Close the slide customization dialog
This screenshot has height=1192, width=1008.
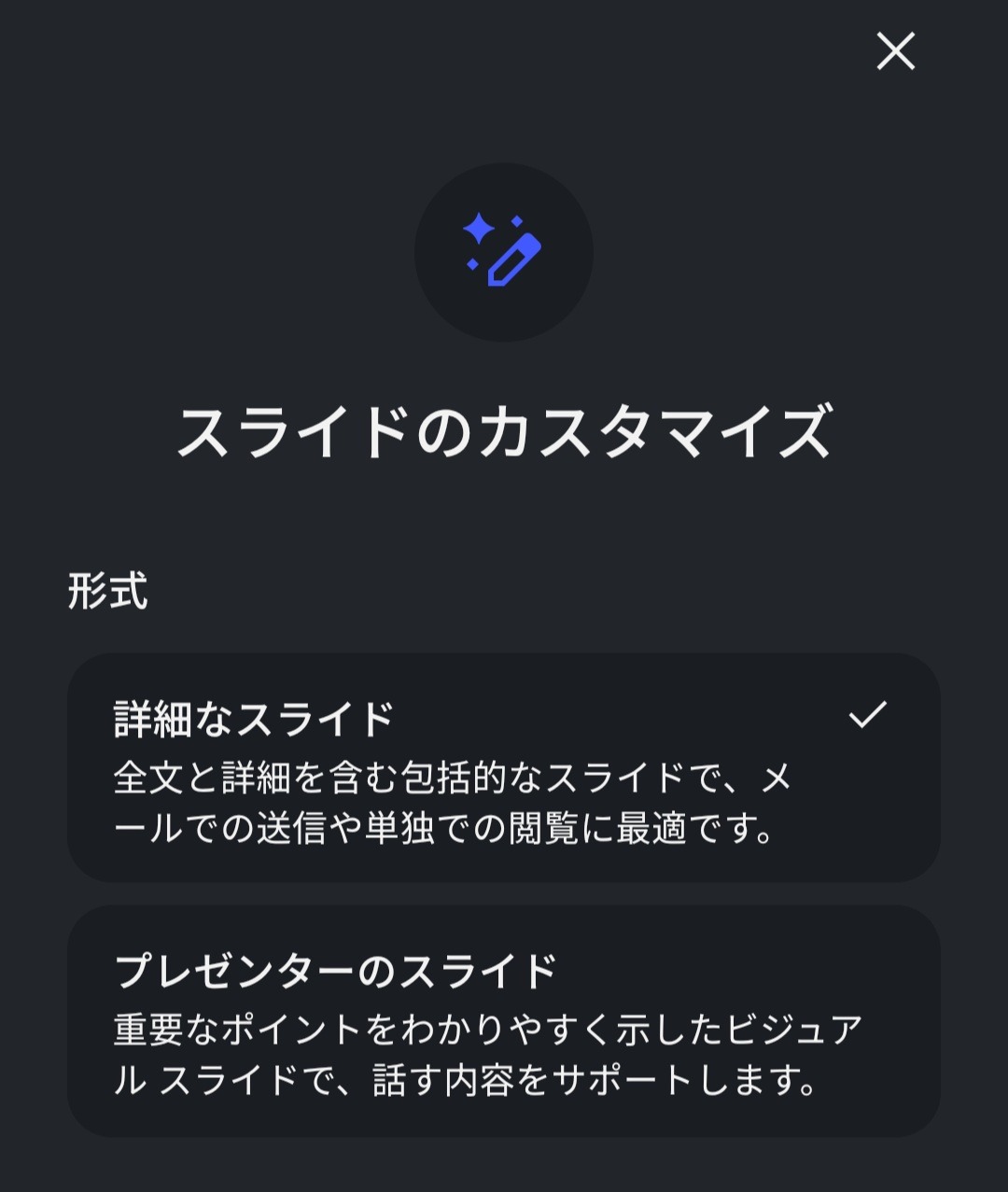[895, 51]
